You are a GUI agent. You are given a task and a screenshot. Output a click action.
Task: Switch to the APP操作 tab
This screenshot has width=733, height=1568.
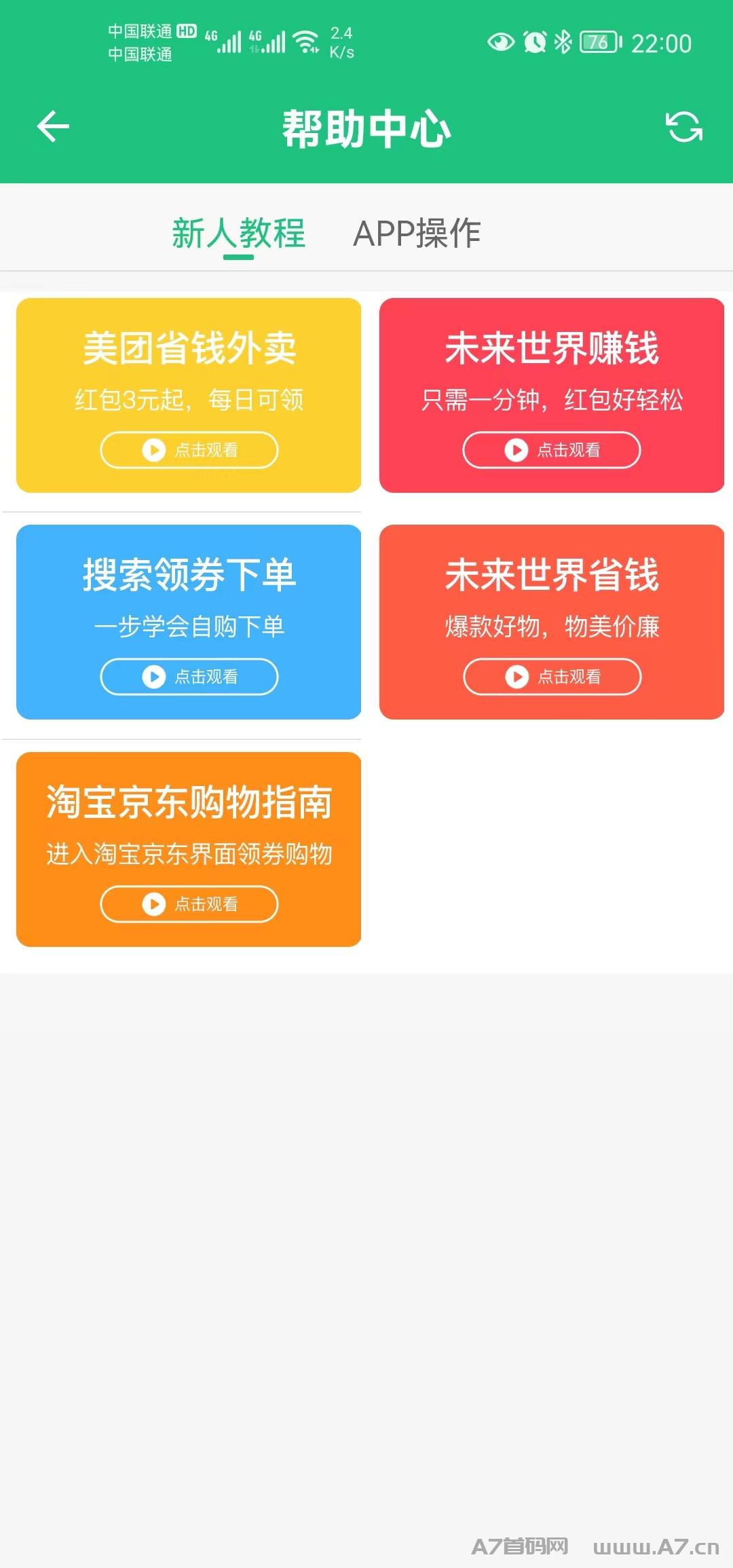(x=417, y=234)
